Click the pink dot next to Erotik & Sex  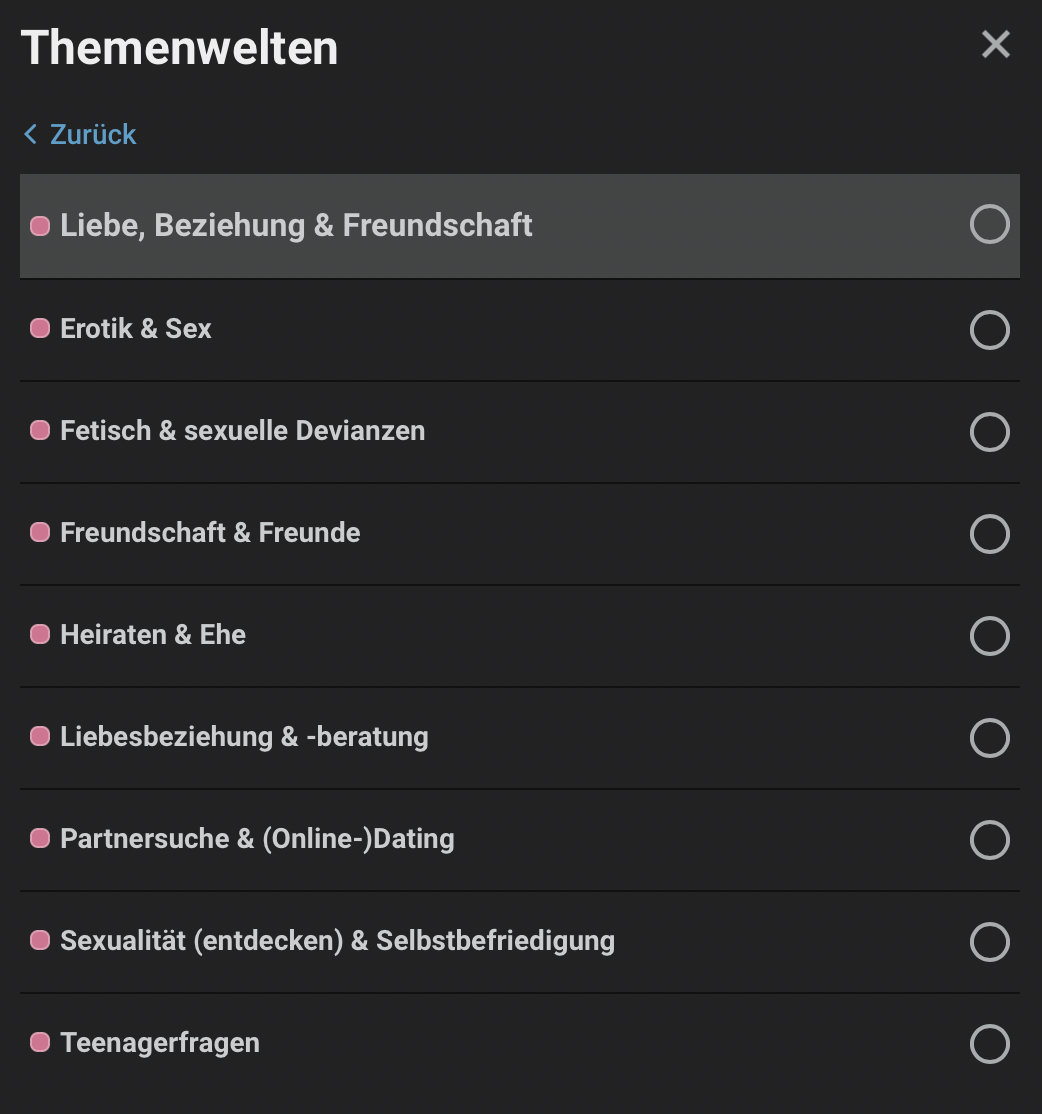40,329
